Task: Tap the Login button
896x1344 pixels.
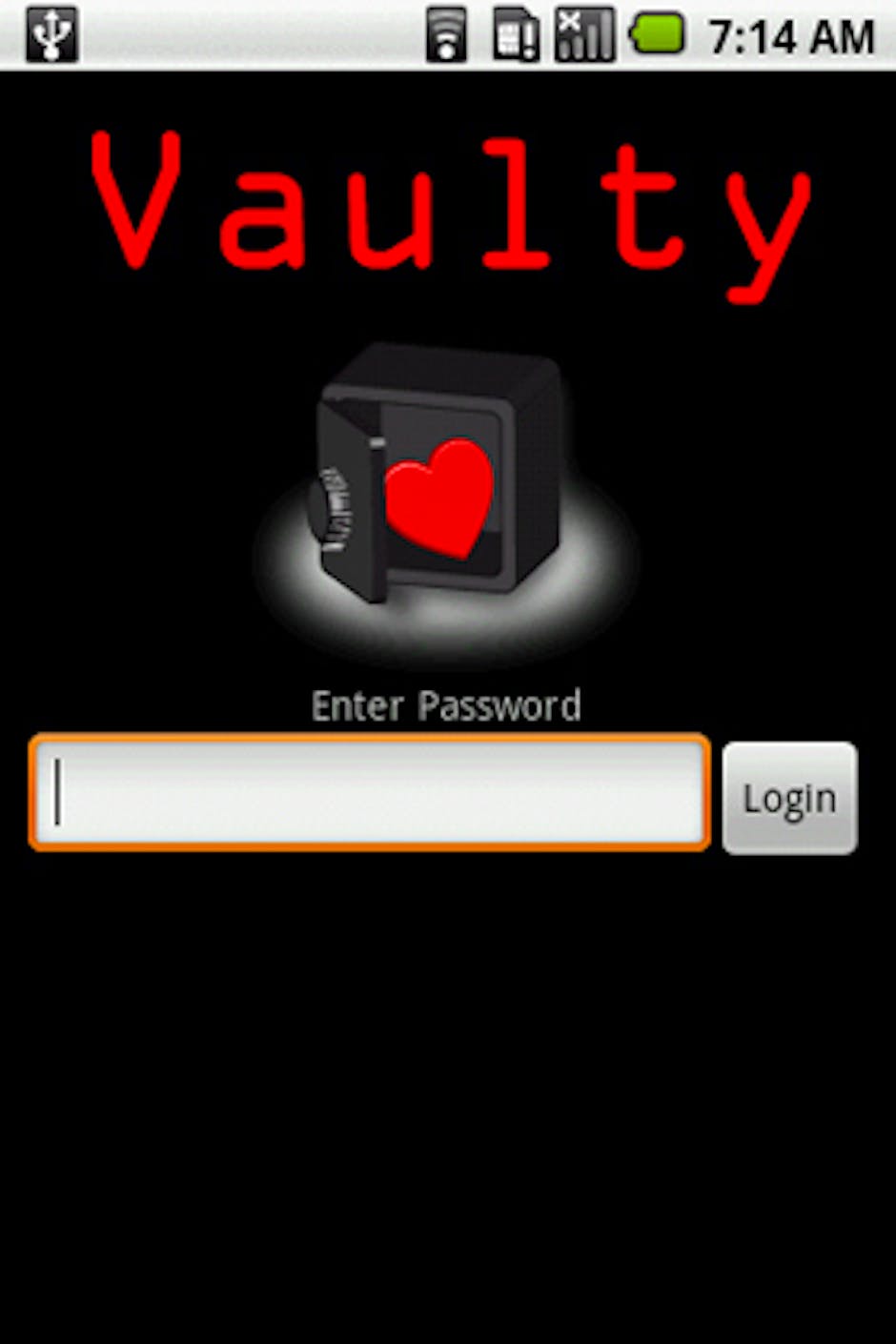Action: (789, 798)
